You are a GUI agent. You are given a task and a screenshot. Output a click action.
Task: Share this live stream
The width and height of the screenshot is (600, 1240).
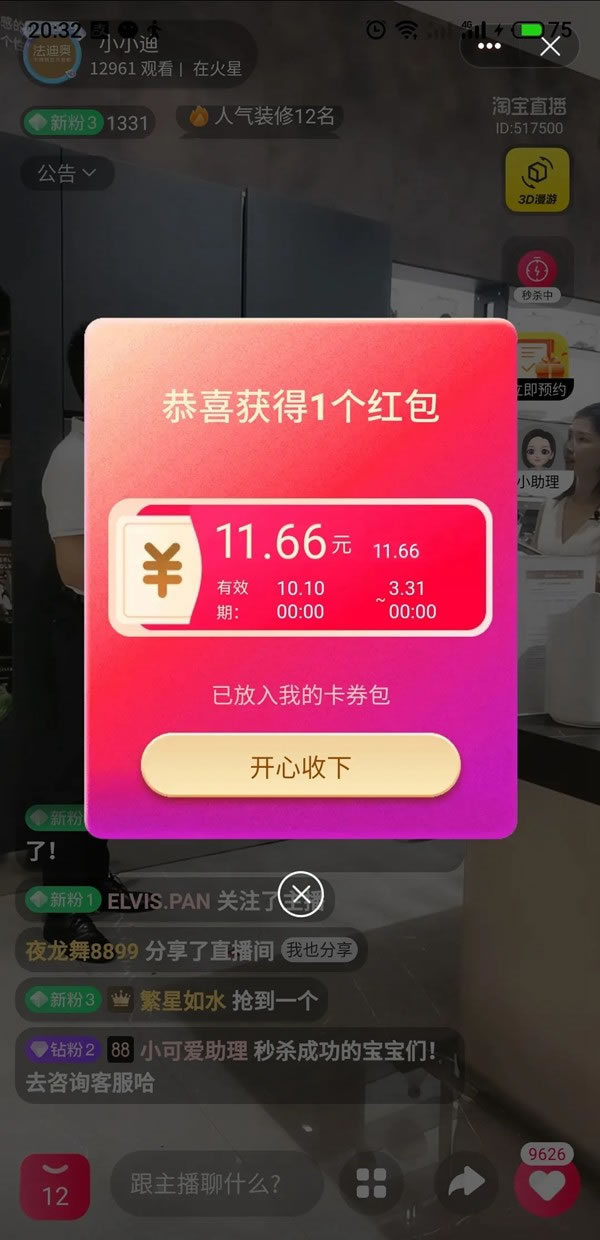(x=465, y=1184)
